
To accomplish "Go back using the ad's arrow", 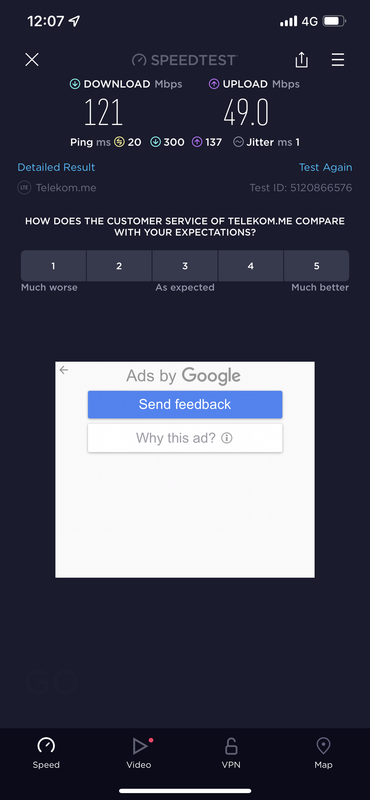I will (x=64, y=370).
